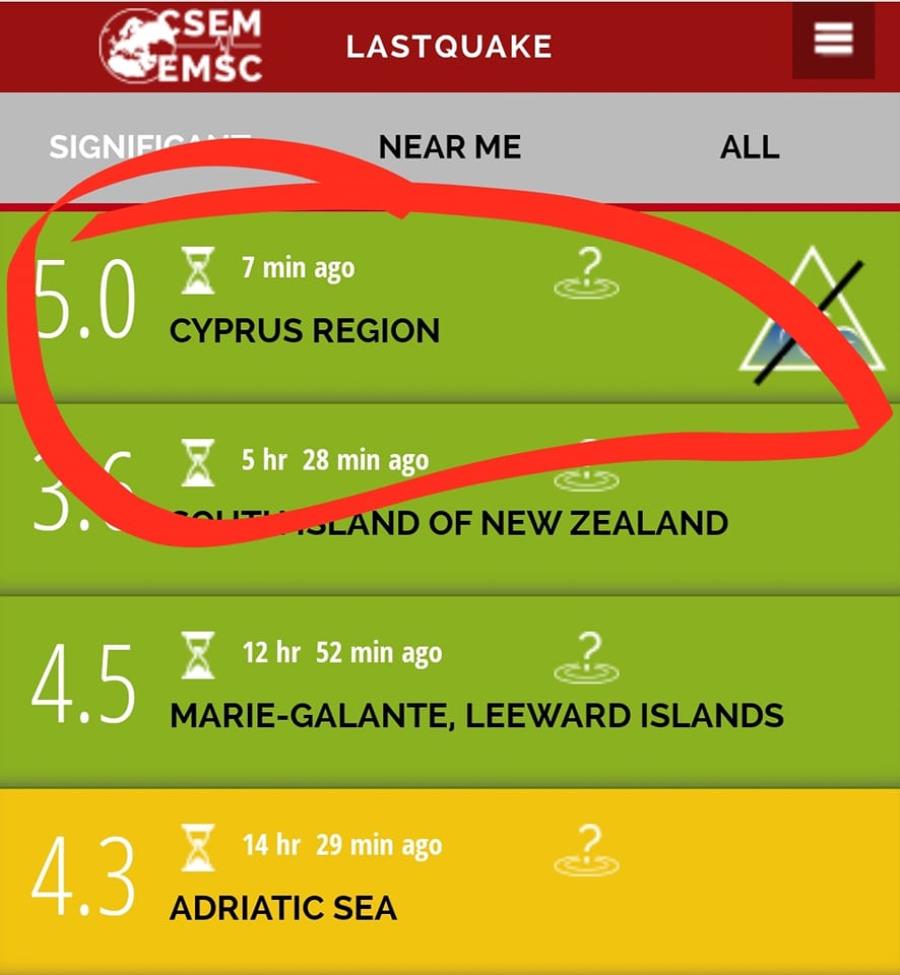Image resolution: width=900 pixels, height=975 pixels.
Task: Switch to the Near Me tab
Action: (449, 147)
